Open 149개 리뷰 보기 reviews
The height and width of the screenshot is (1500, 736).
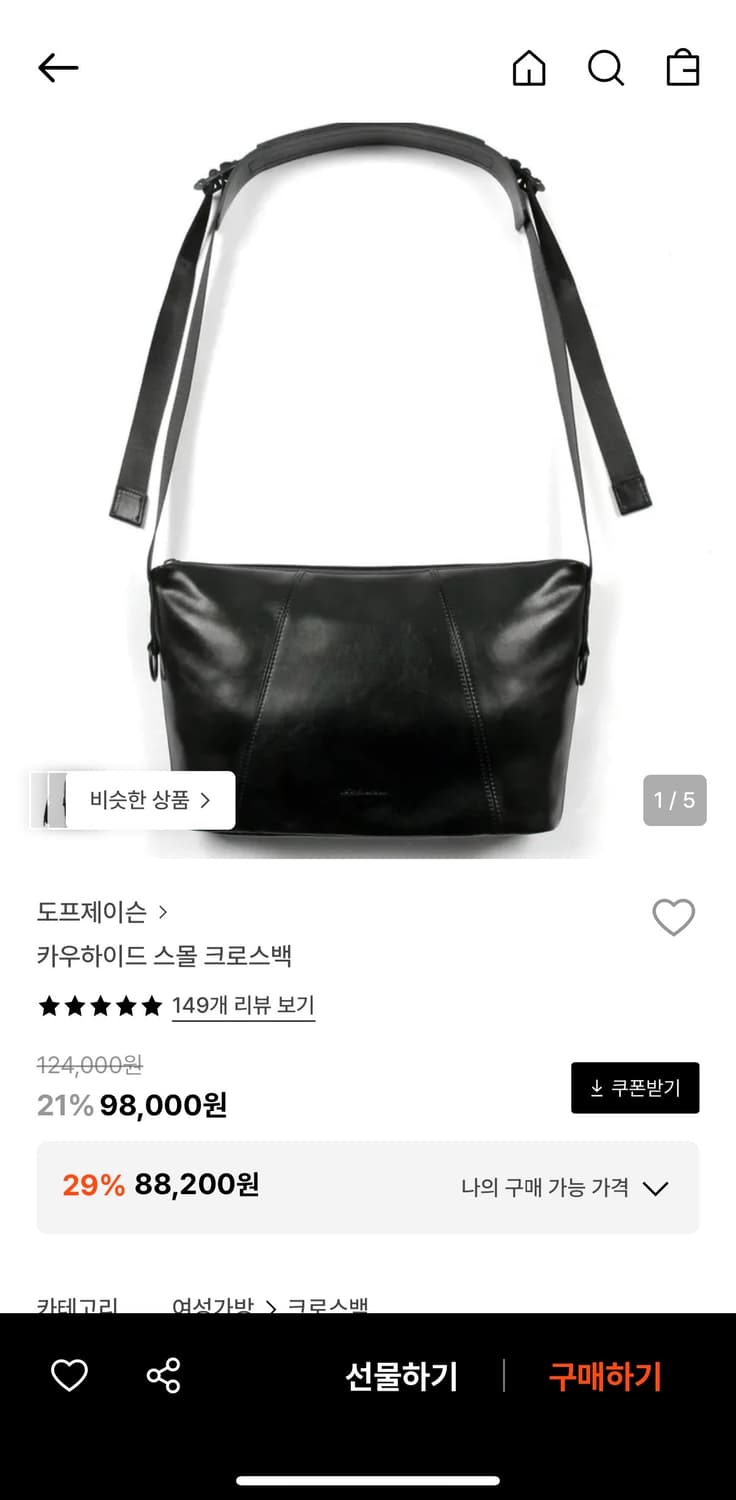[243, 1005]
